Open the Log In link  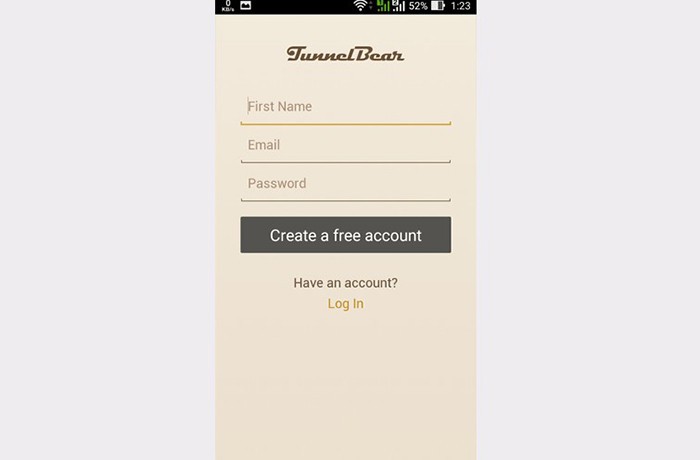[x=345, y=304]
